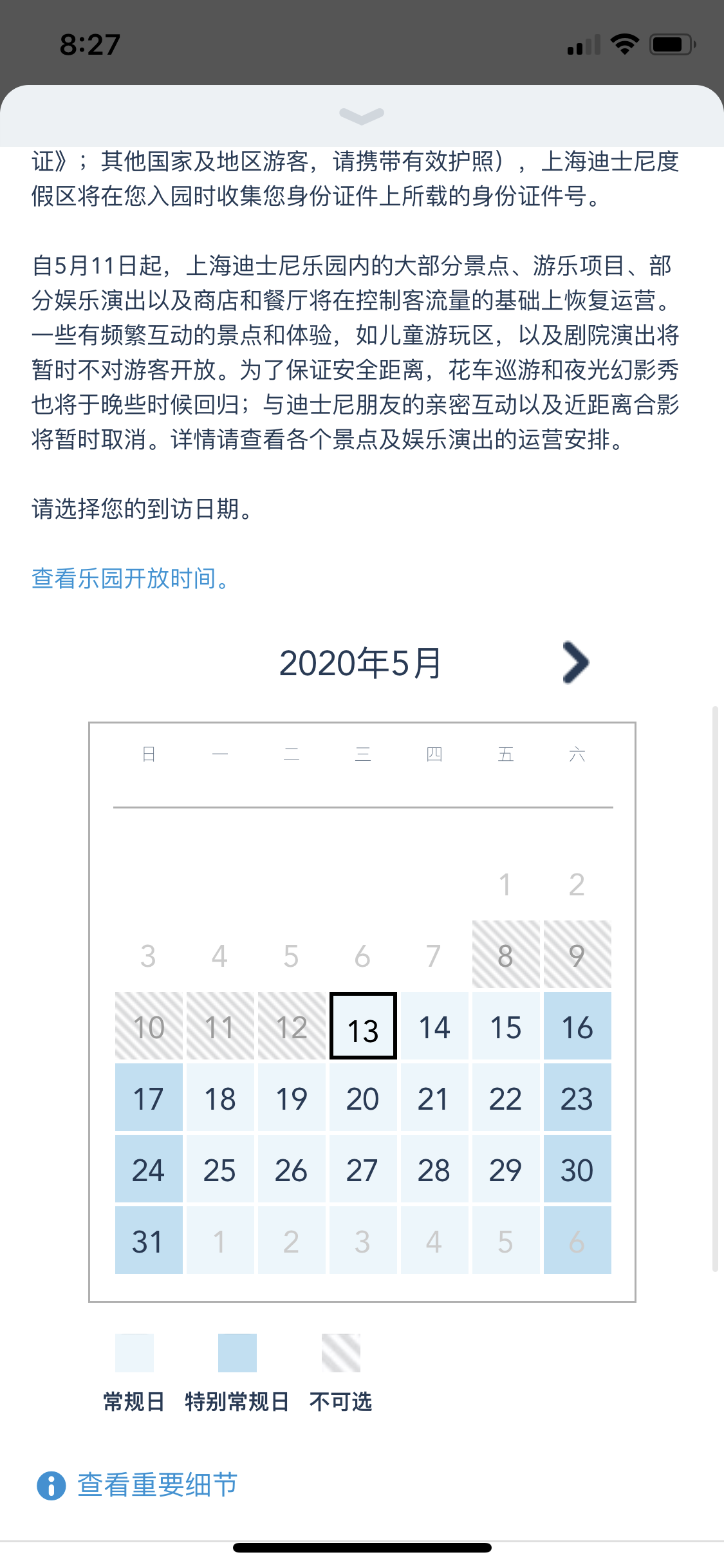Choose Saturday May 23

[x=577, y=1097]
